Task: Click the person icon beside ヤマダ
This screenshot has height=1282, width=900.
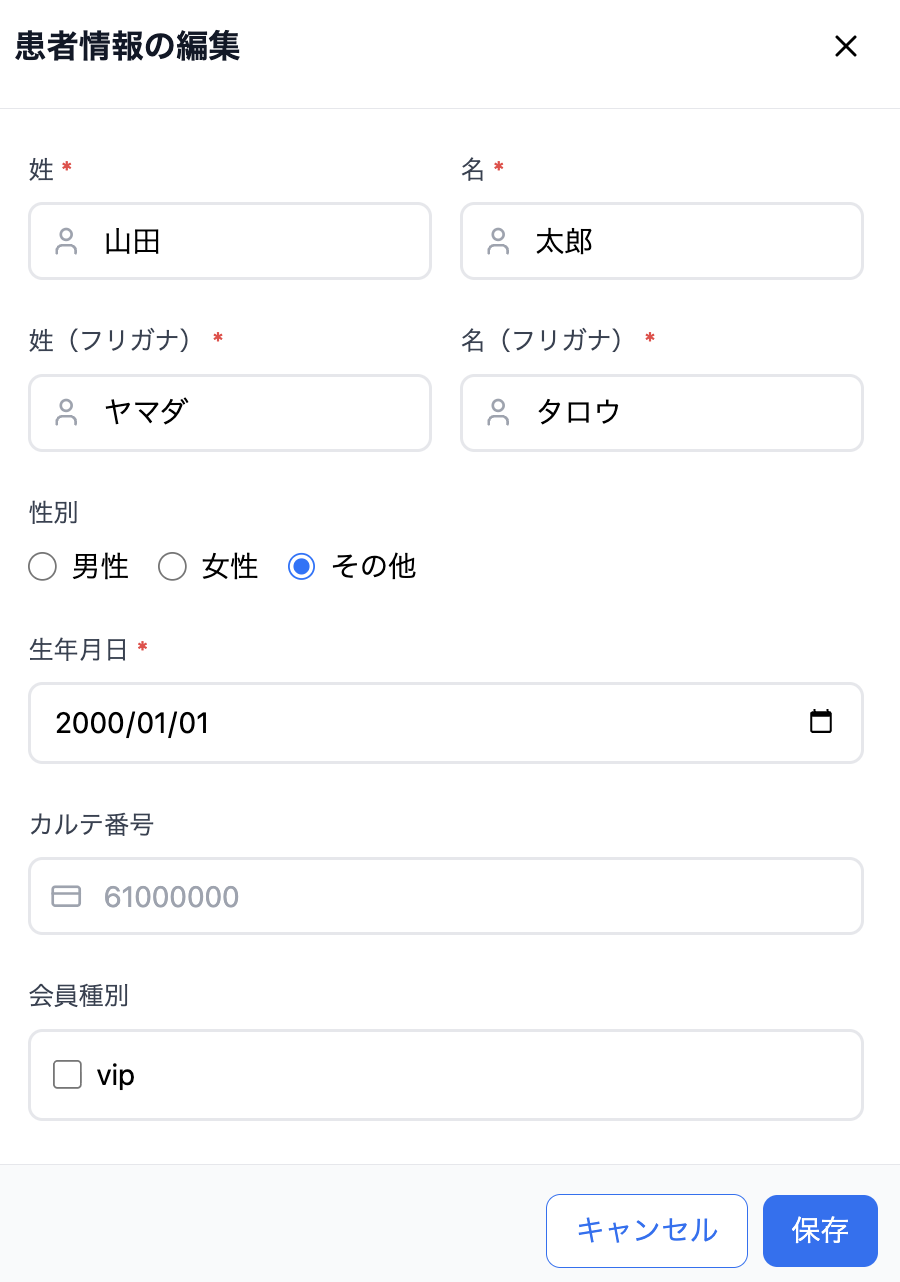Action: pos(67,412)
